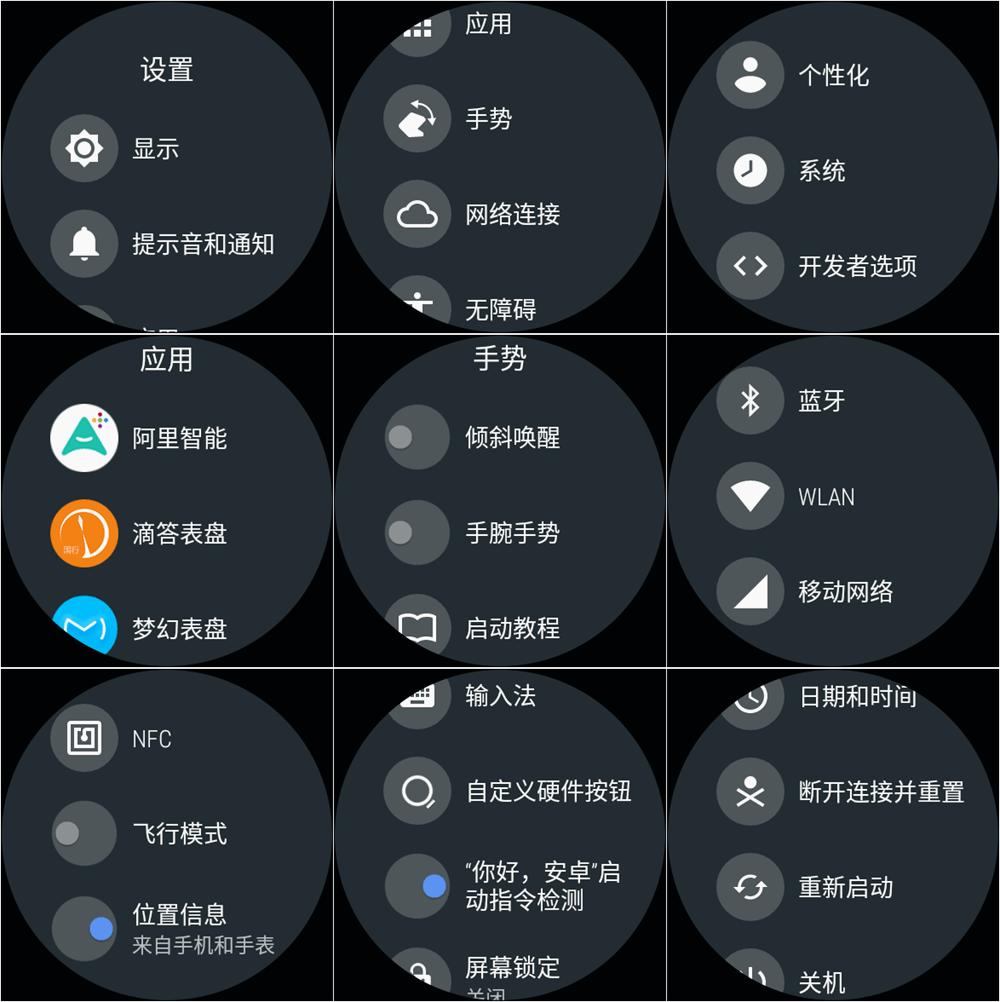Select the accessibility person icon
This screenshot has width=1000, height=1002.
[x=416, y=305]
